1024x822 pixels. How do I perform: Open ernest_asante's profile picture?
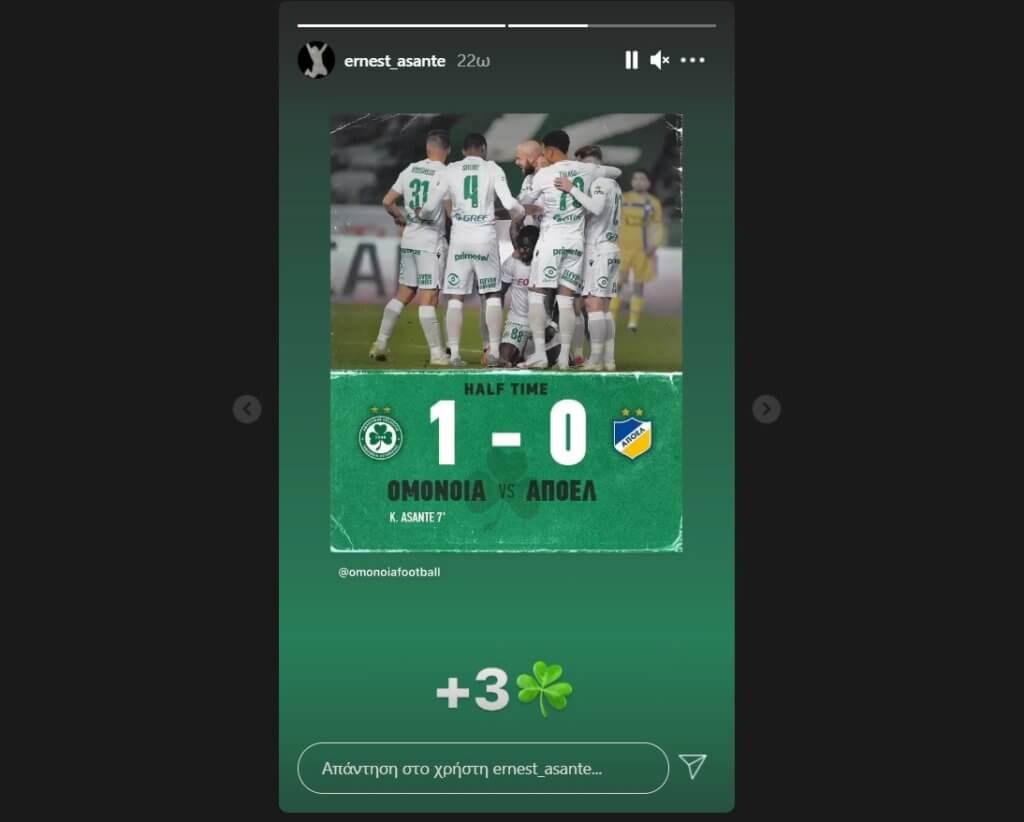pos(316,60)
